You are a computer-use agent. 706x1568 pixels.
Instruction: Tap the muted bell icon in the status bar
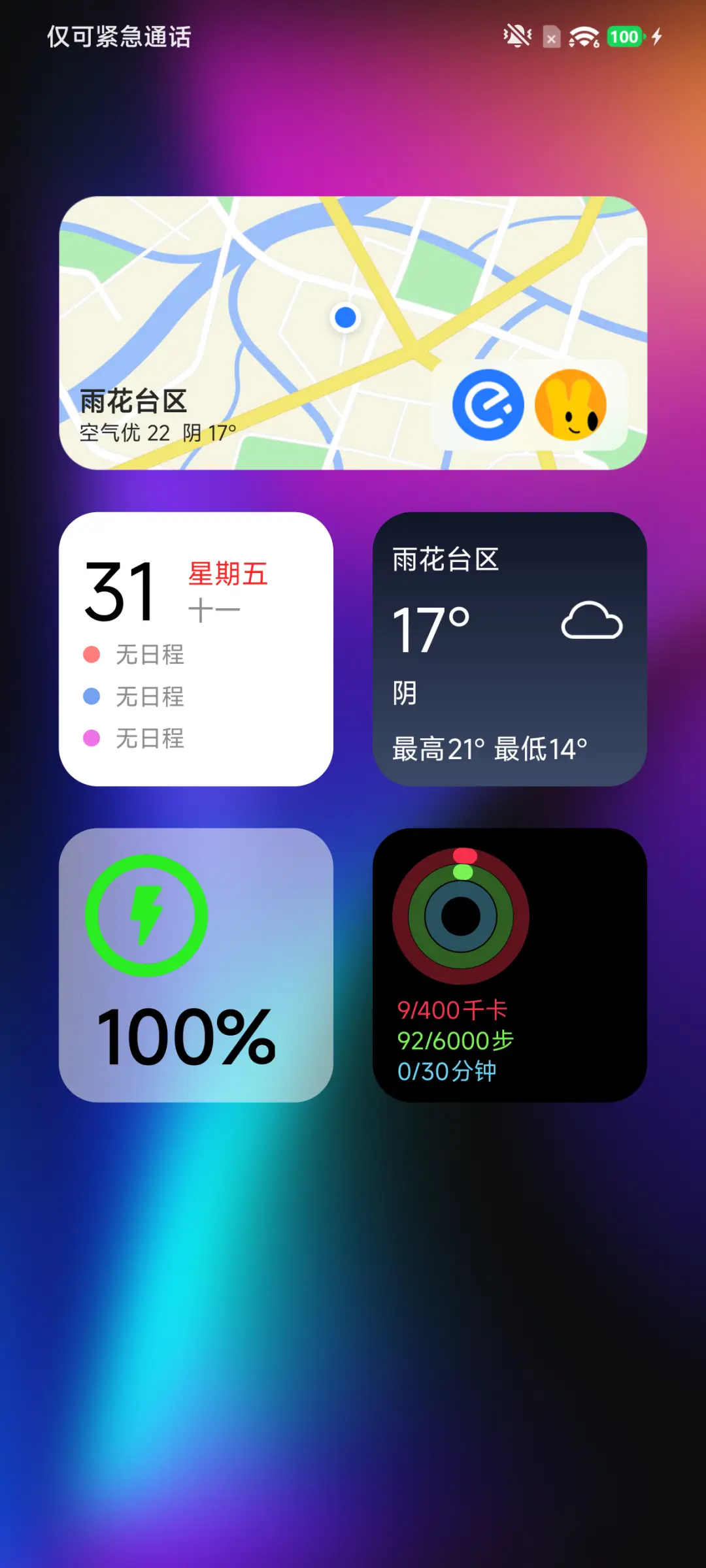tap(516, 36)
